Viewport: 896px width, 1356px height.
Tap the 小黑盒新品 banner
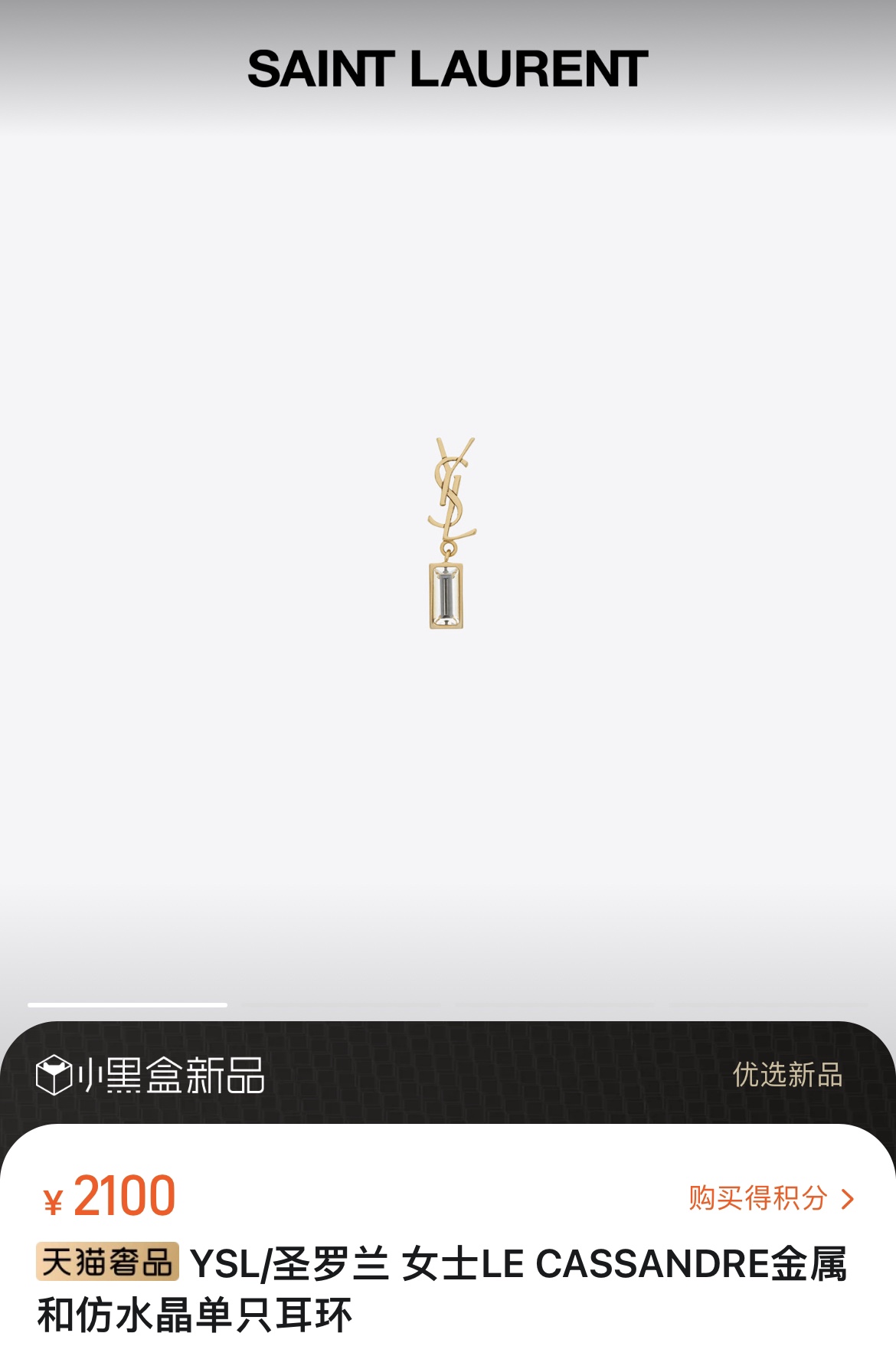(x=151, y=1075)
